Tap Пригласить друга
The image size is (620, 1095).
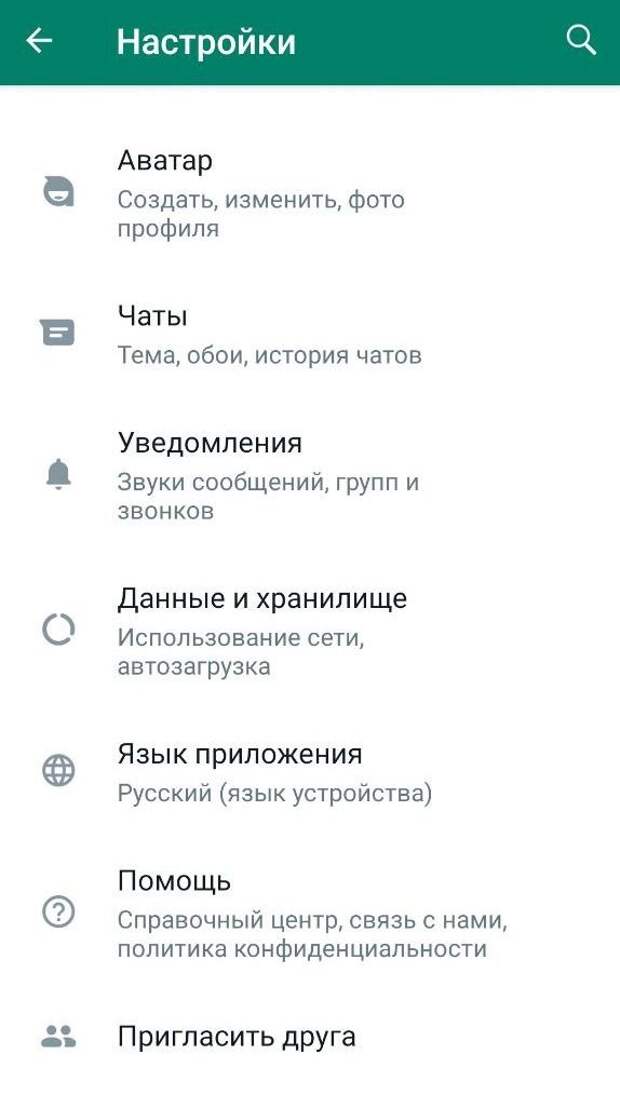point(310,1036)
